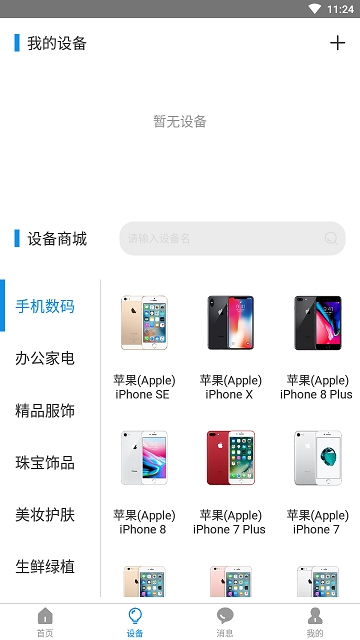Show the 生鲜绿植 category
This screenshot has width=360, height=640.
pyautogui.click(x=45, y=567)
